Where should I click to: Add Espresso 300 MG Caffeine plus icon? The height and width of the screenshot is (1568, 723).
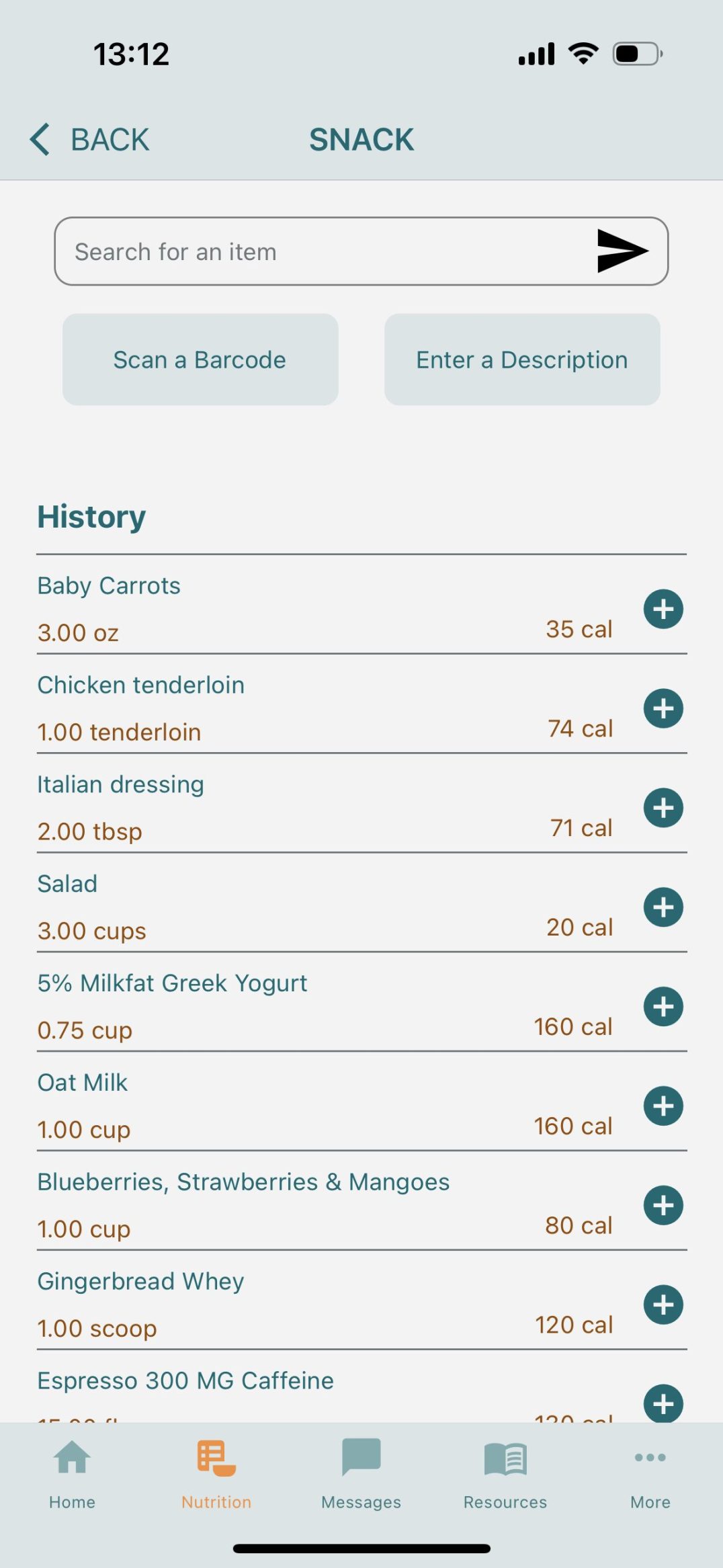coord(663,1403)
